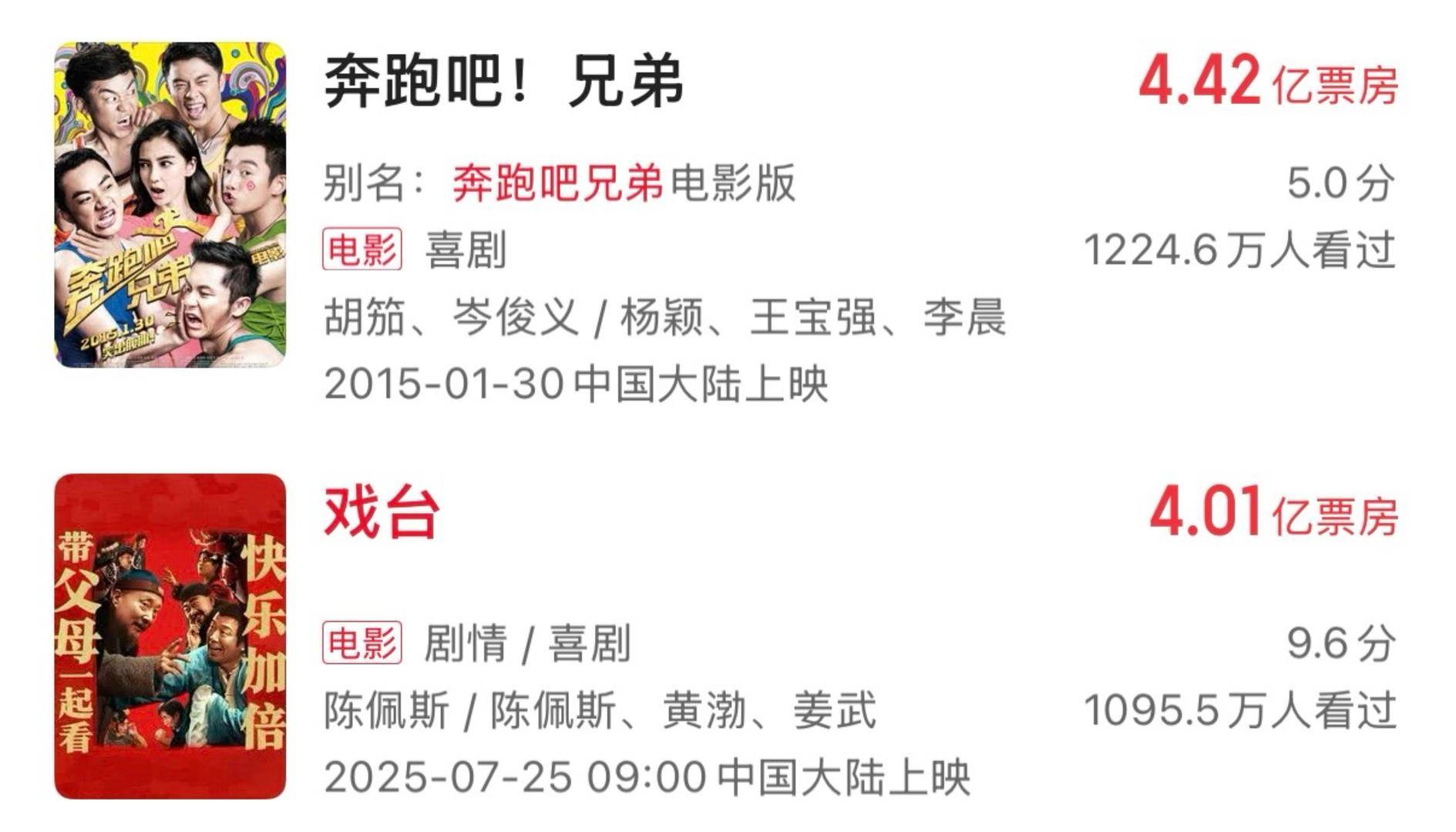Open the 奔跑吧！兄弟 movie result

click(503, 82)
